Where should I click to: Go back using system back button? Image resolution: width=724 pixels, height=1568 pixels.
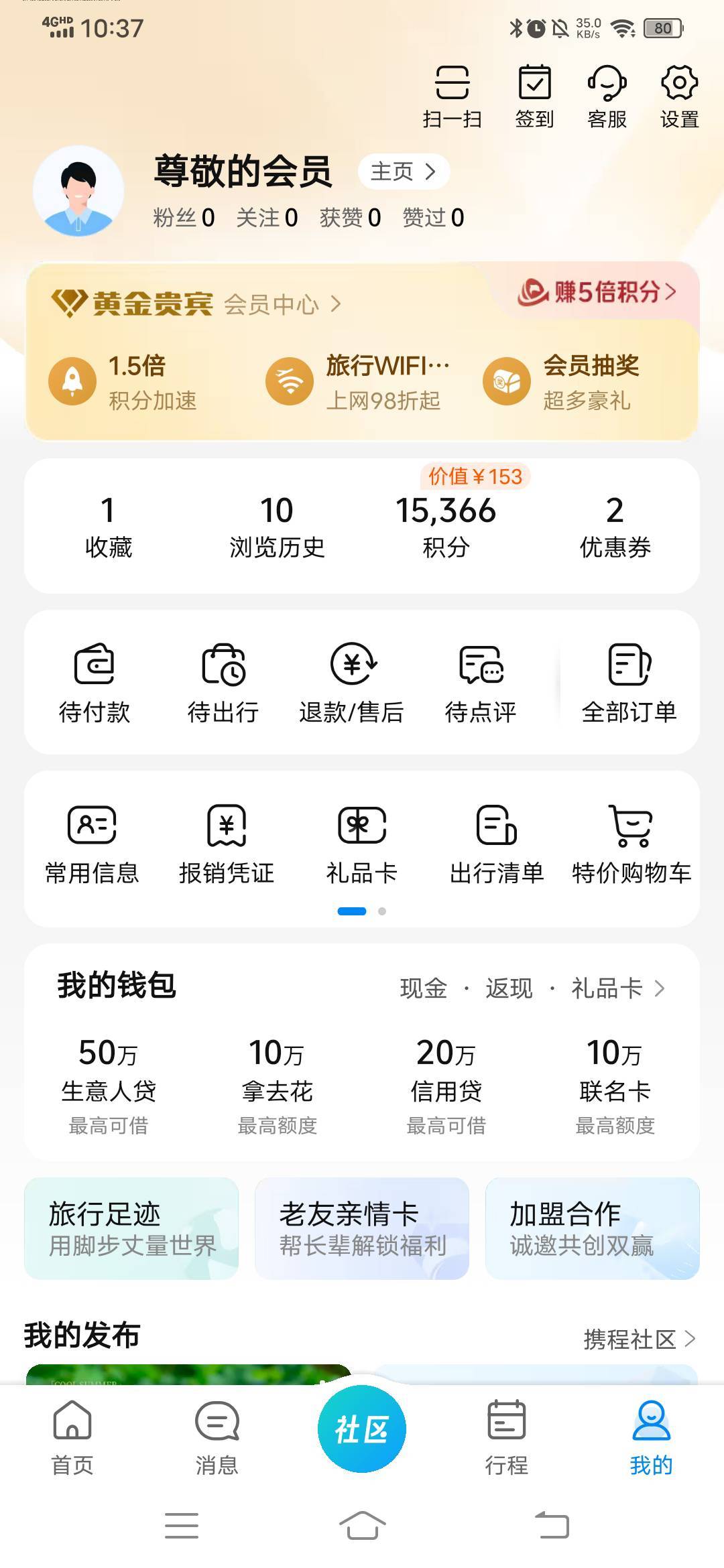point(552,1526)
